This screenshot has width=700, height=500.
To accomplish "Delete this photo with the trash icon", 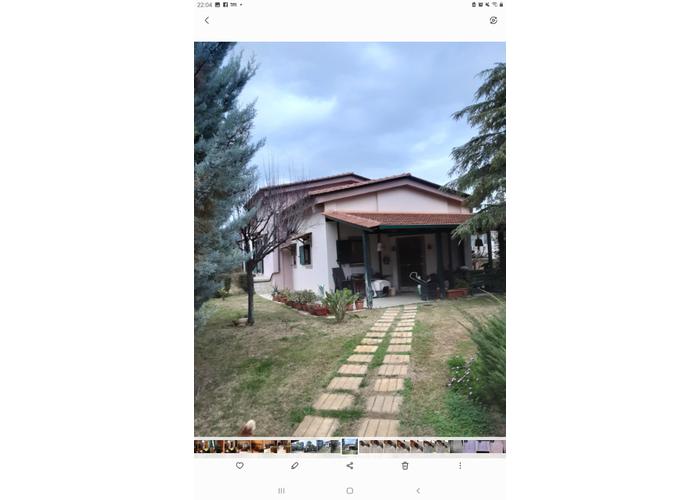I will click(x=405, y=465).
